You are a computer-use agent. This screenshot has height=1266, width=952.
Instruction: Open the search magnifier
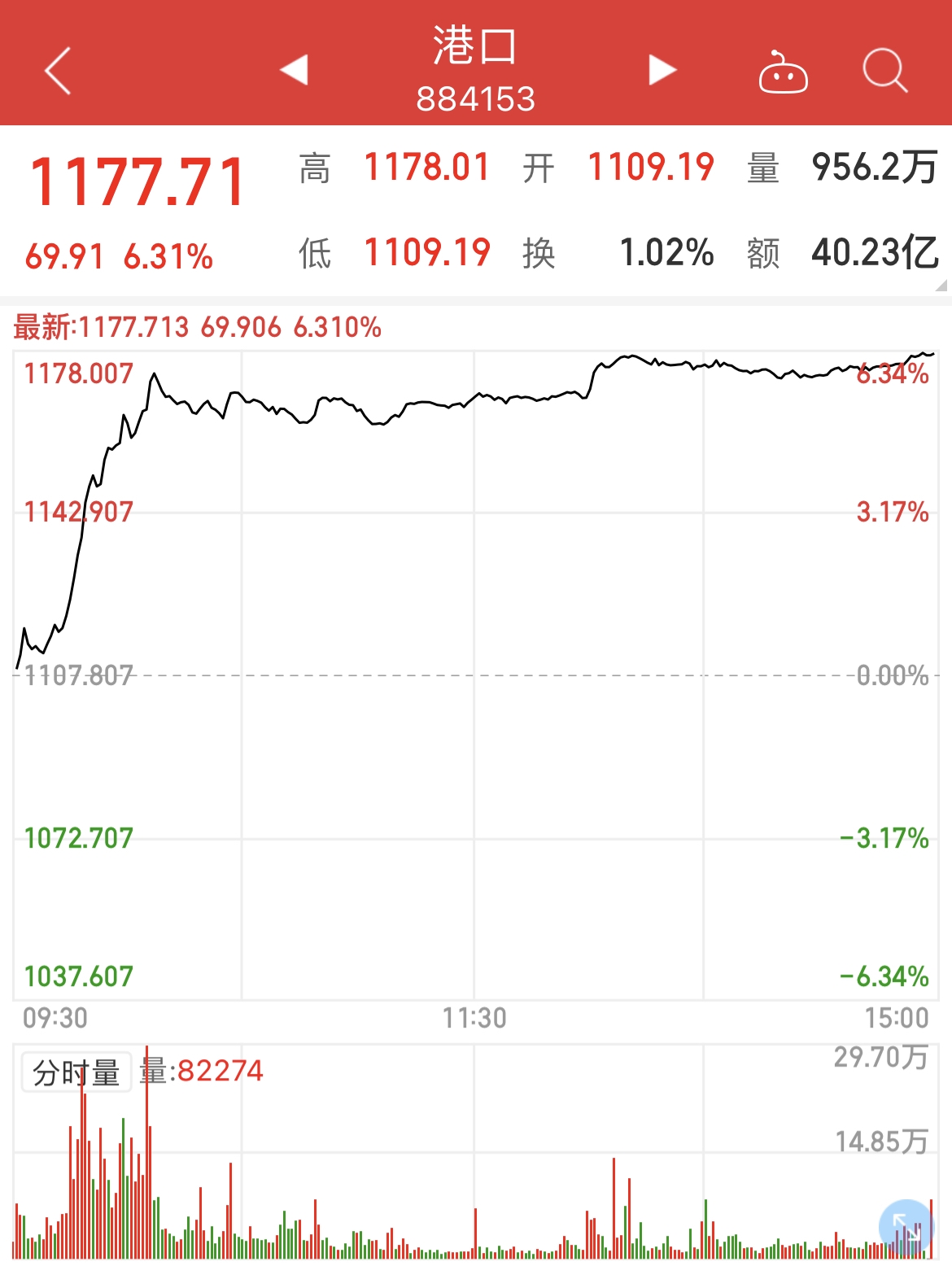coord(884,71)
